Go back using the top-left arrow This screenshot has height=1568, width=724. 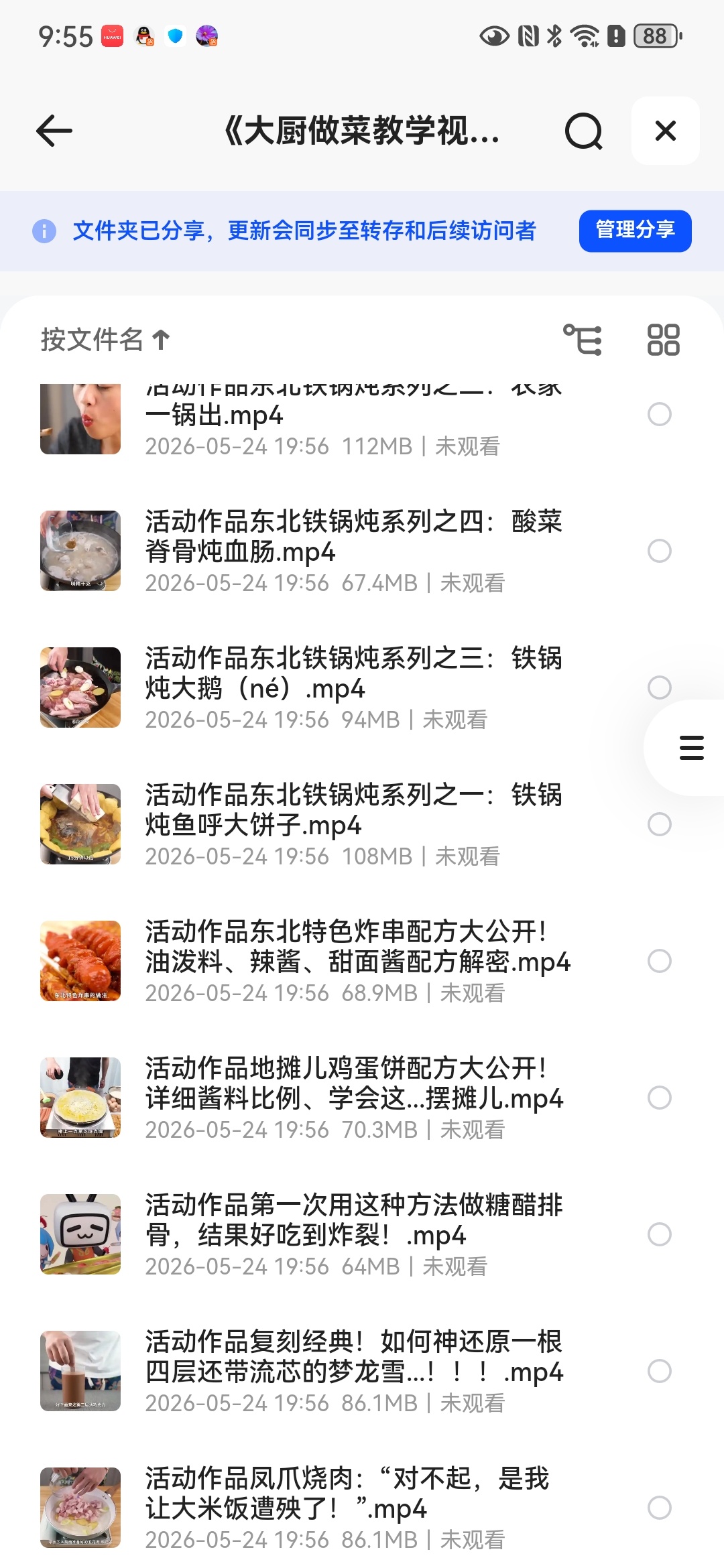54,131
